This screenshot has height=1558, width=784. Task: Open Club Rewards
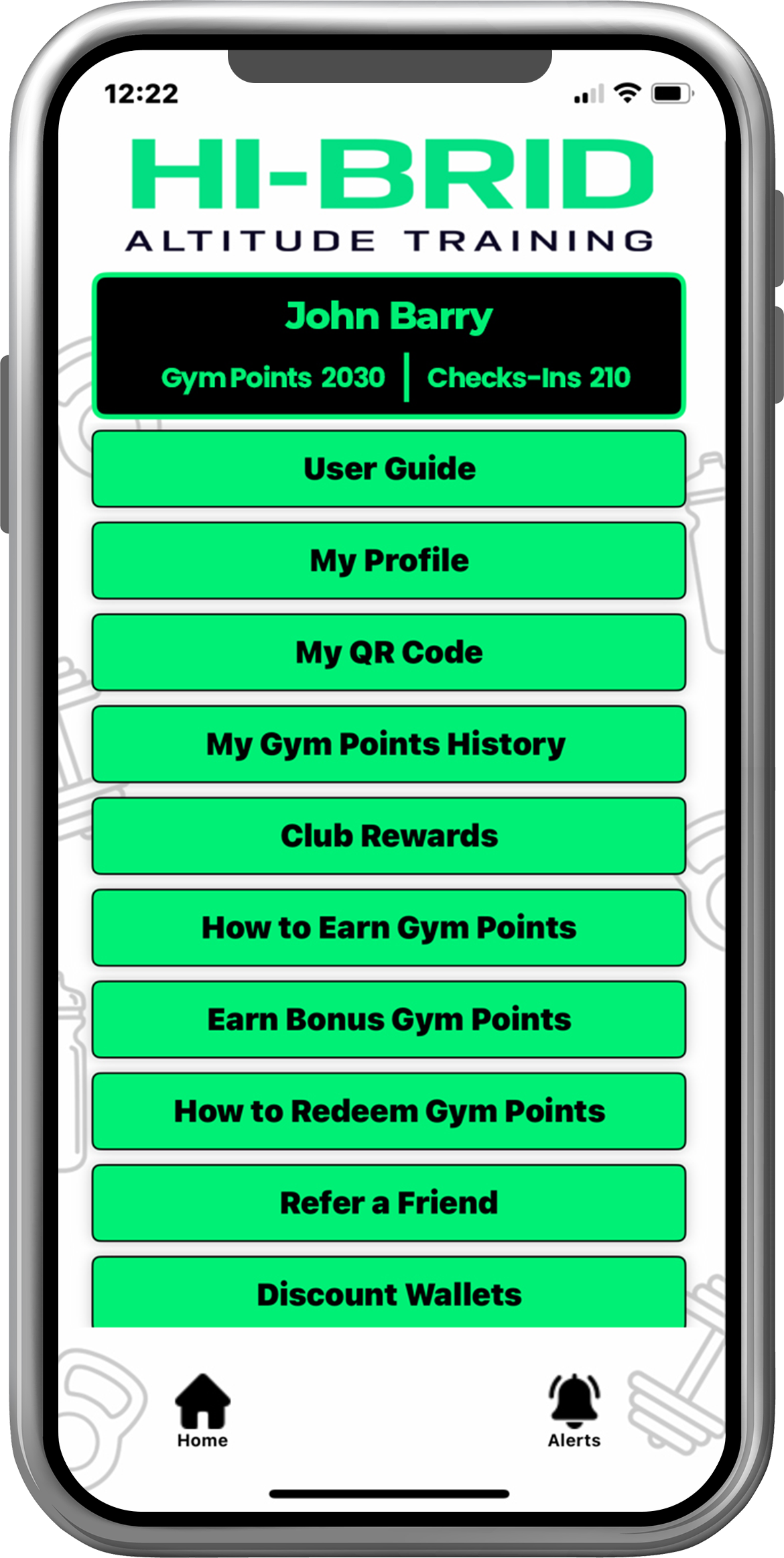(x=389, y=836)
